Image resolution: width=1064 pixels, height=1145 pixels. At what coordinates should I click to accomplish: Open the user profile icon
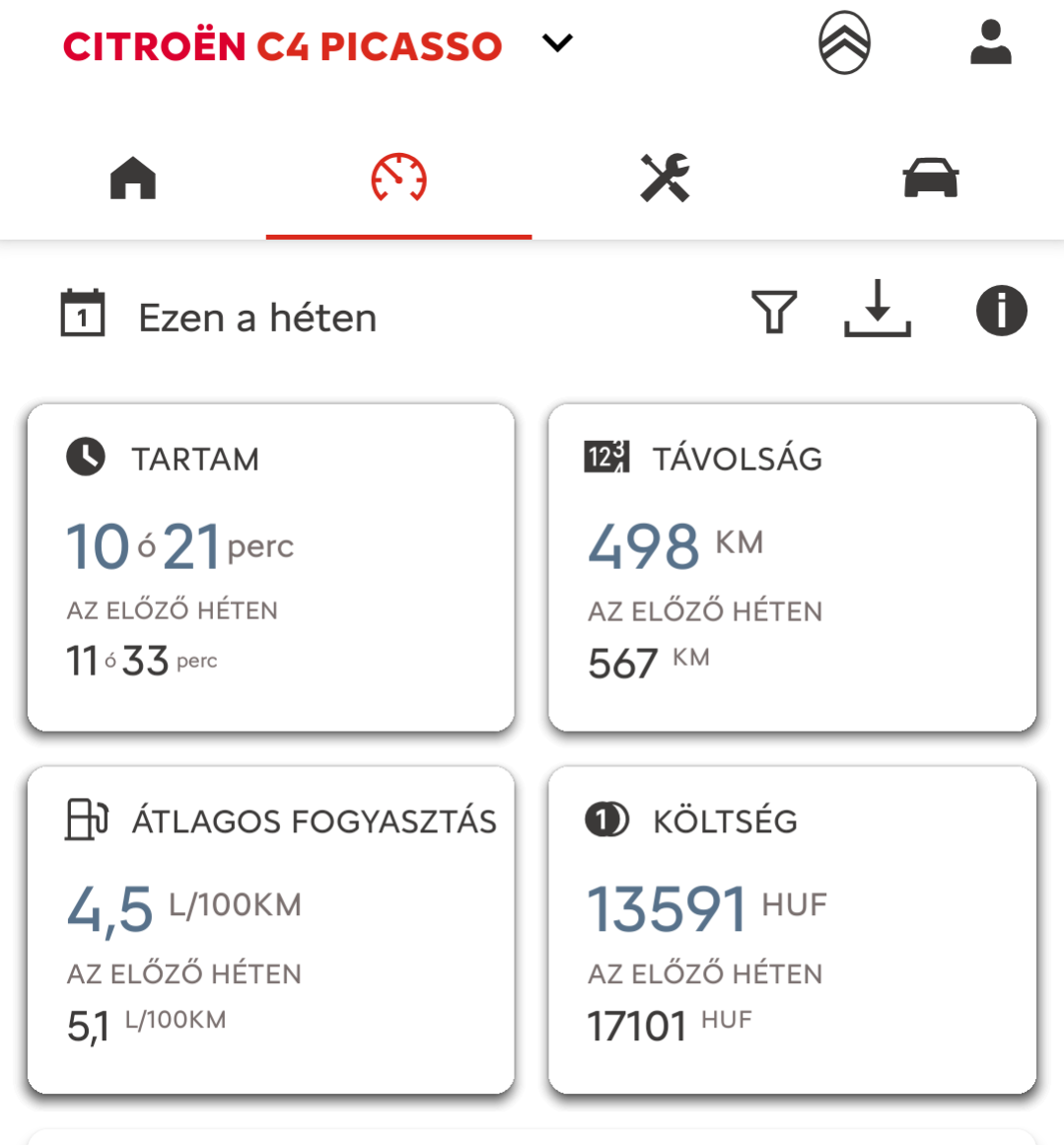click(x=990, y=43)
